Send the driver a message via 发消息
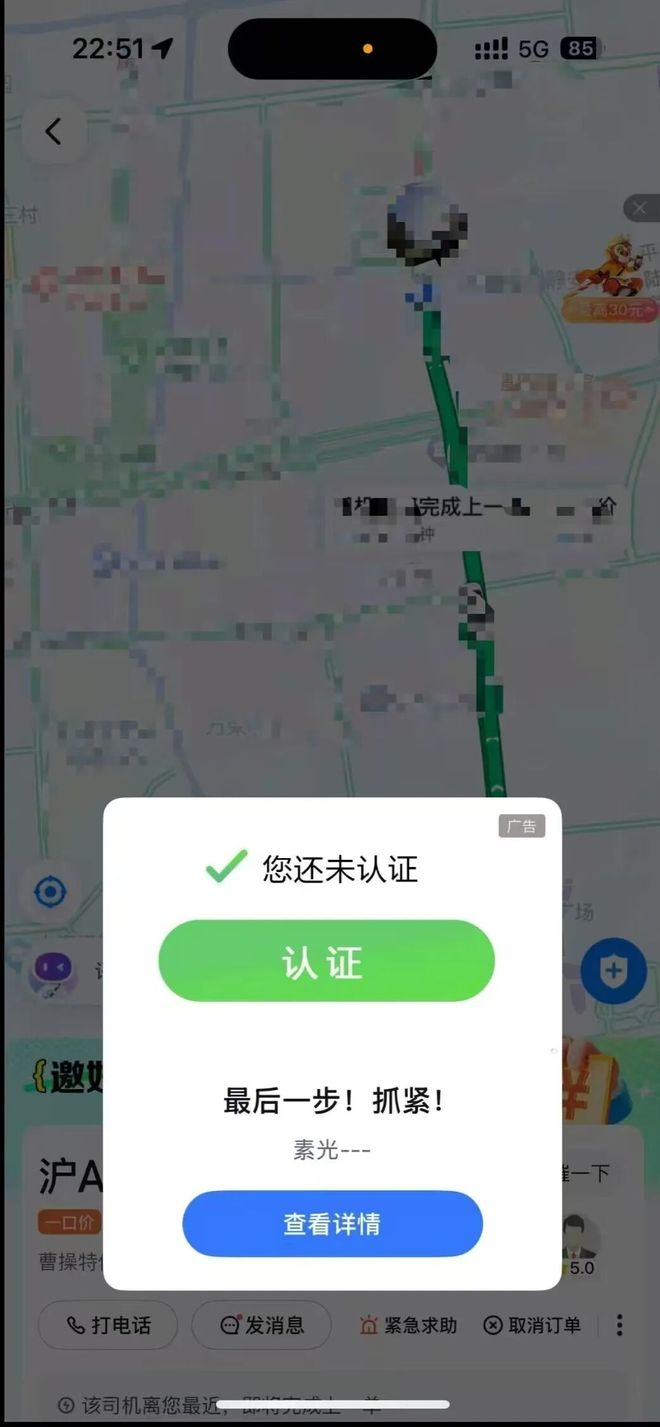 (x=261, y=1325)
